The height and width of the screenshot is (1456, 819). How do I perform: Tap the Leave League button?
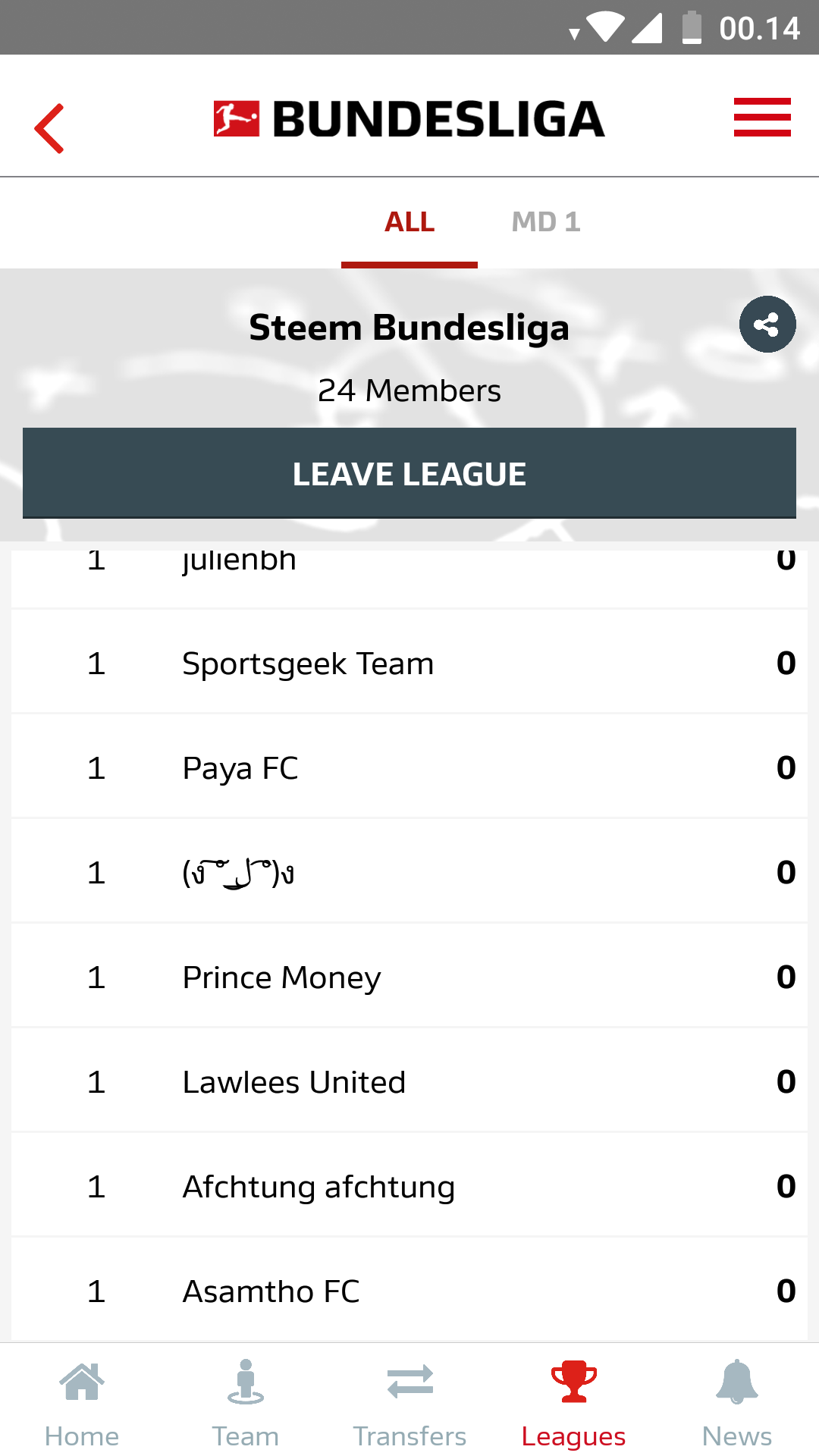pyautogui.click(x=409, y=474)
